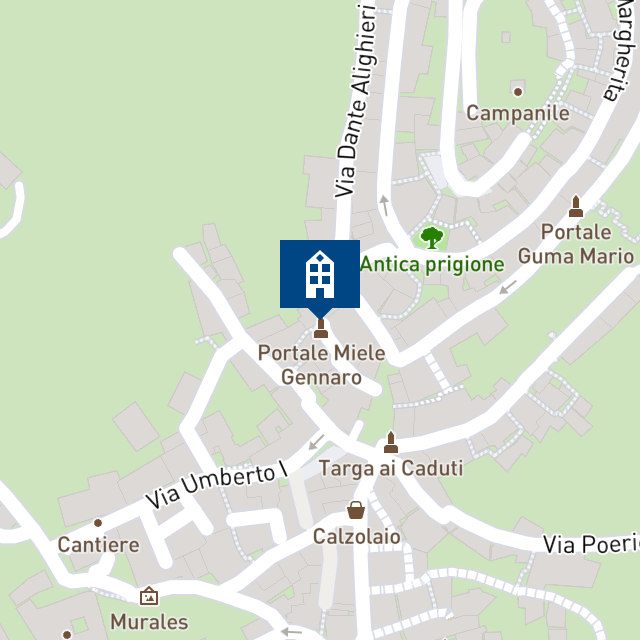Tap the Cantiere point of interest
This screenshot has height=640, width=640.
(x=98, y=523)
